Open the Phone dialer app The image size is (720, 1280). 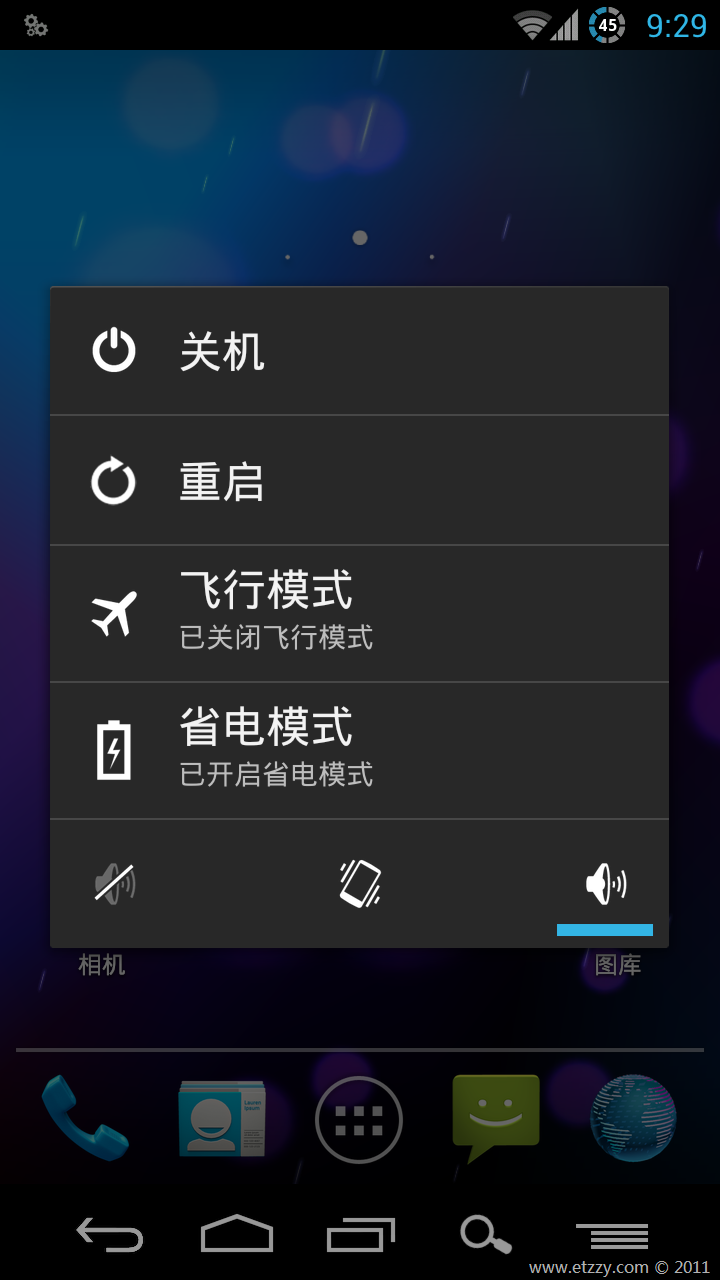click(x=85, y=1118)
